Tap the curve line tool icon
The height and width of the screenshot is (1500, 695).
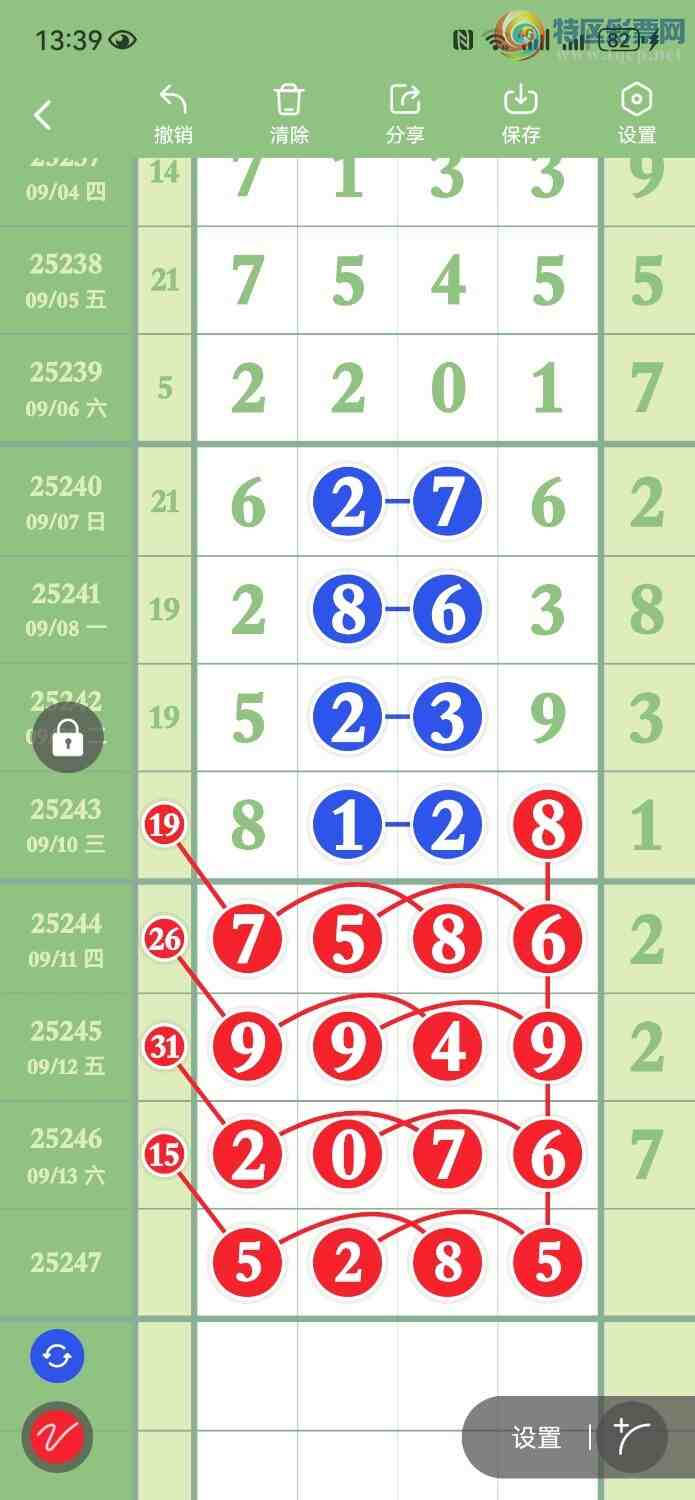634,1438
